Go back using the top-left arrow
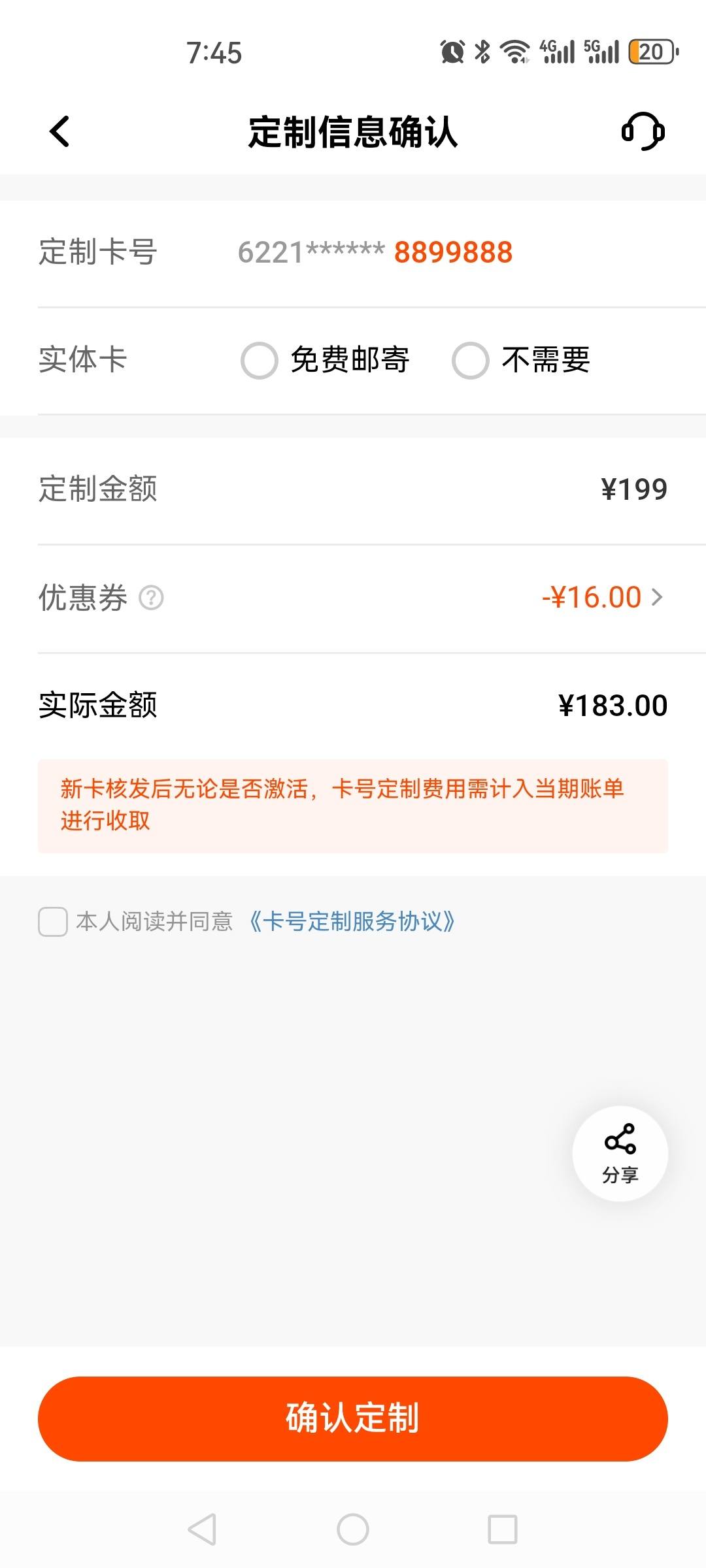 point(59,131)
